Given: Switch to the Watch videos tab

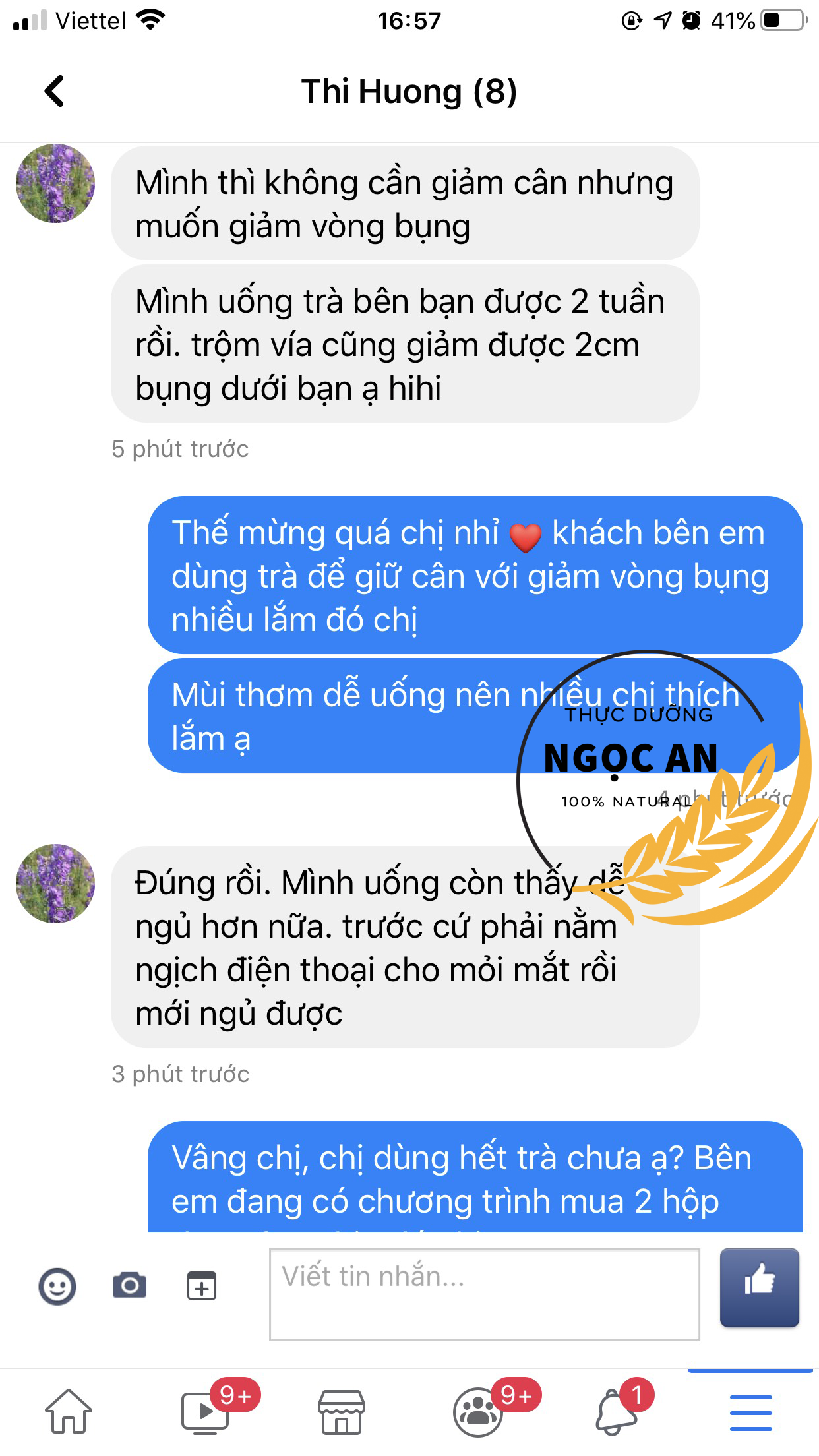Looking at the screenshot, I should coord(205,1410).
